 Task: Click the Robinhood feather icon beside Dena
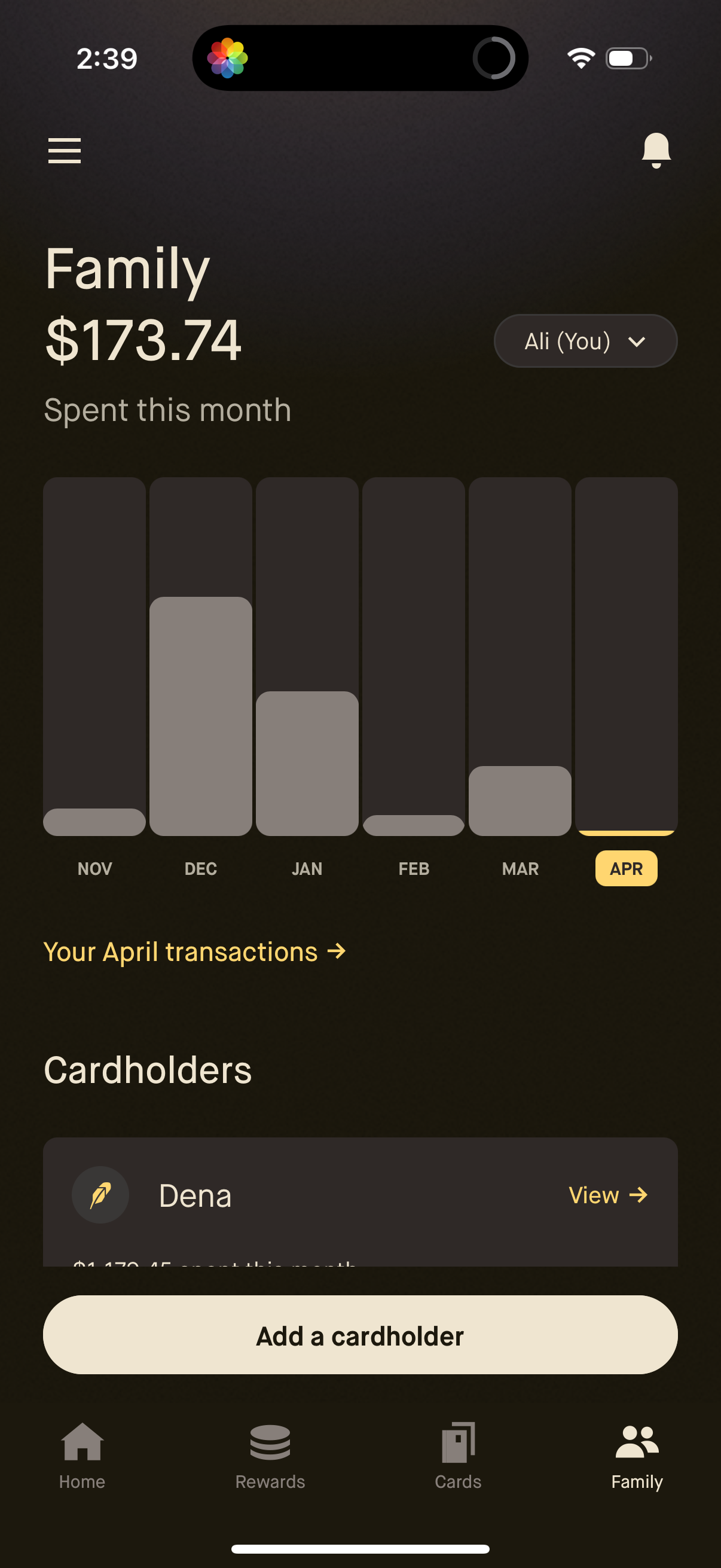pos(100,1194)
